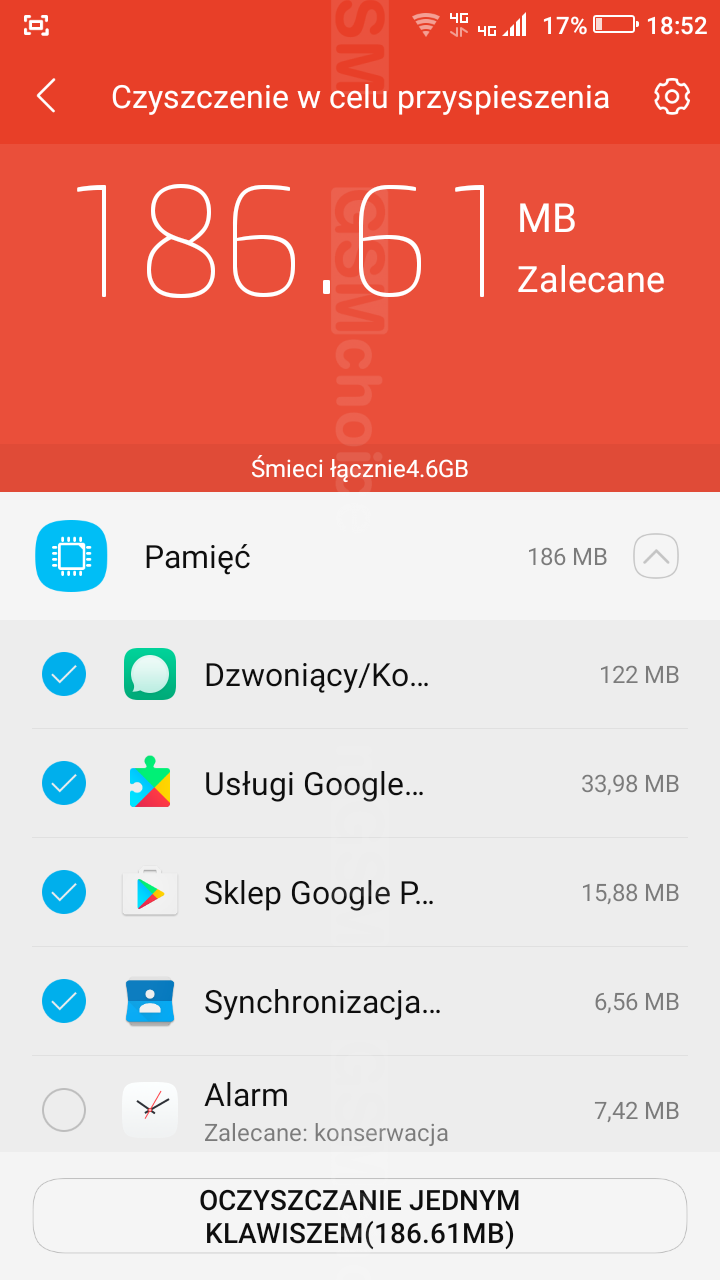The image size is (720, 1280).
Task: Uncheck the Synchronizacja checkbox
Action: [64, 1001]
